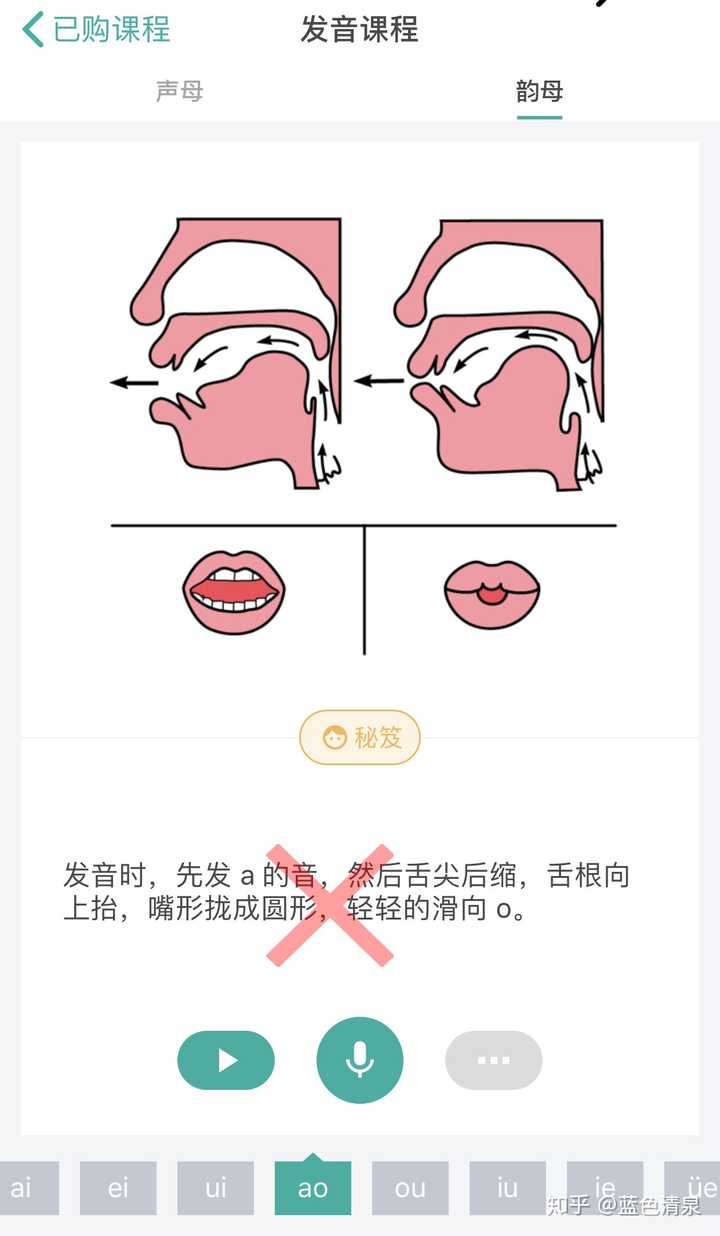Viewport: 720px width, 1236px height.
Task: Choose the üe final
Action: (692, 1188)
